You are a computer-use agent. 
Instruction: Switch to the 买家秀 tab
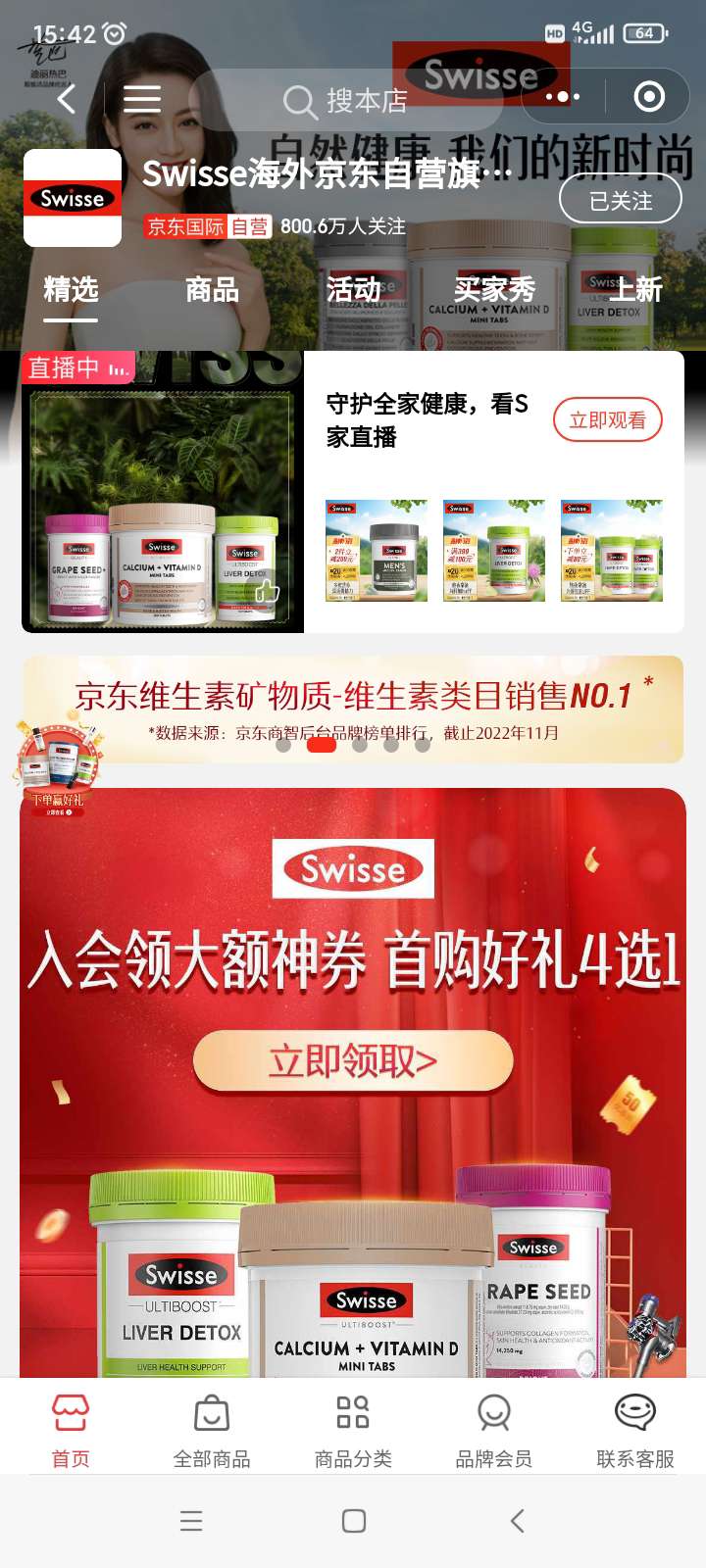[494, 290]
